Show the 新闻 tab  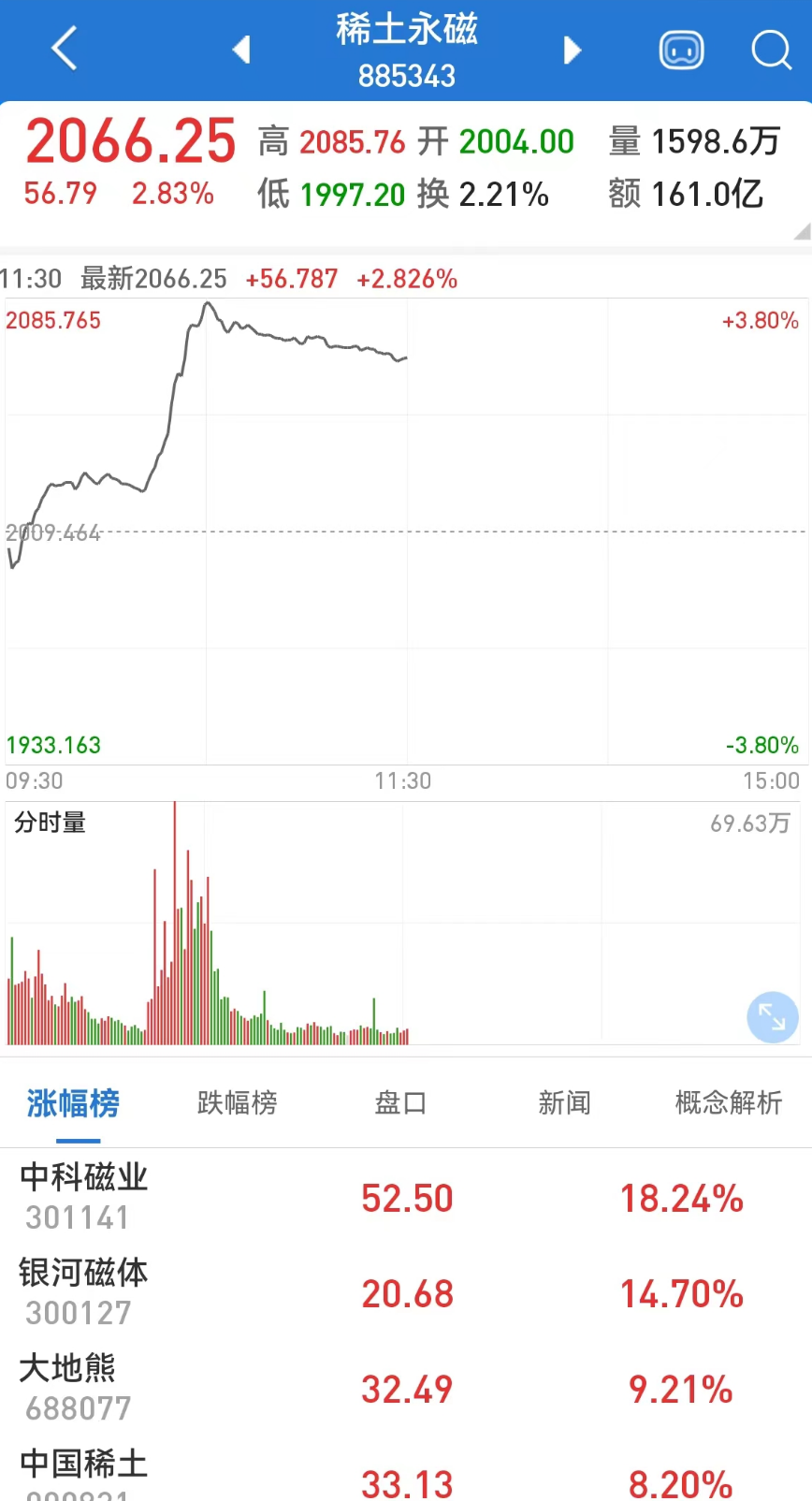click(x=564, y=1103)
